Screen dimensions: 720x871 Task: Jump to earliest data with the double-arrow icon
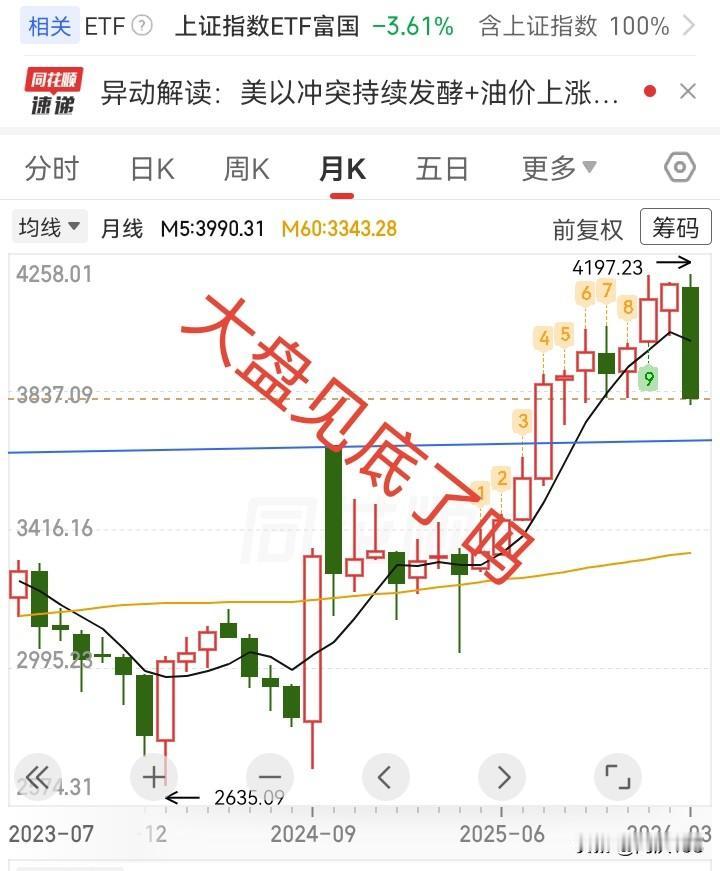coord(36,776)
